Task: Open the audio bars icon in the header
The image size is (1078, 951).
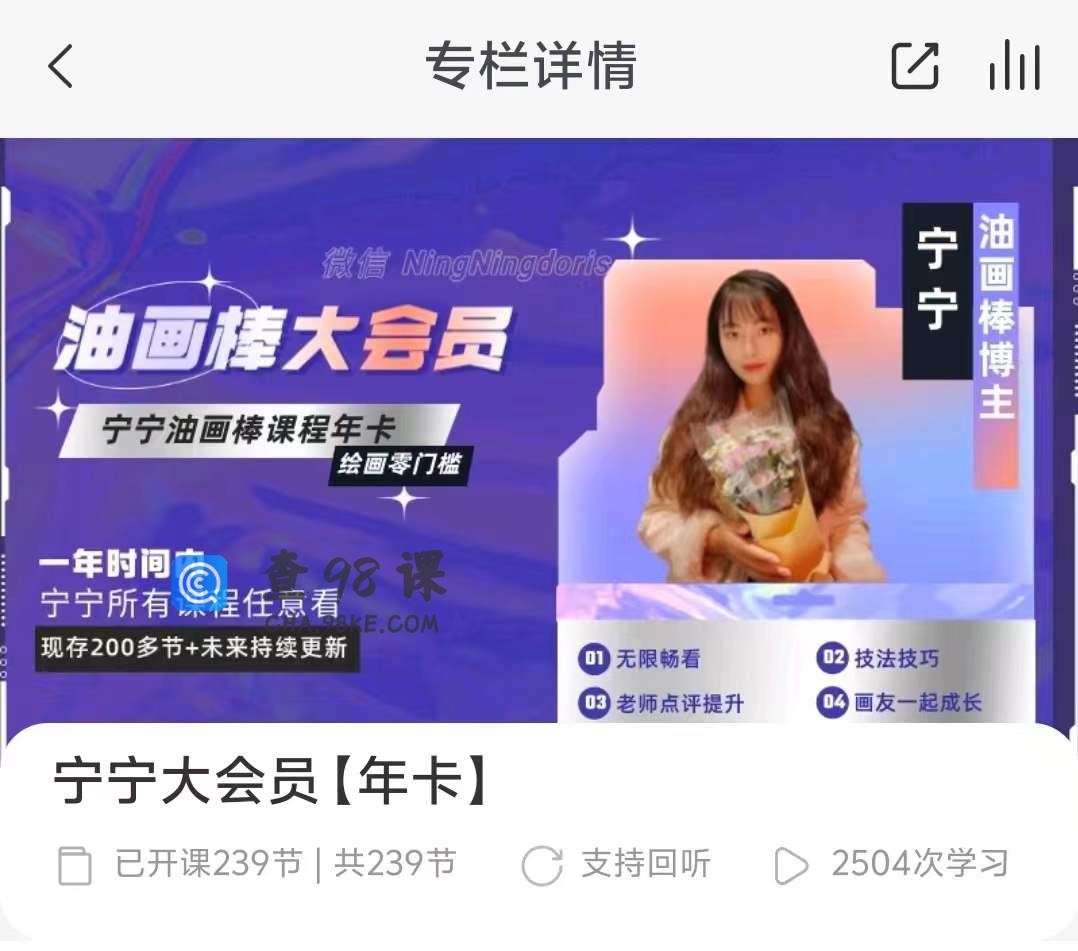Action: (1014, 68)
